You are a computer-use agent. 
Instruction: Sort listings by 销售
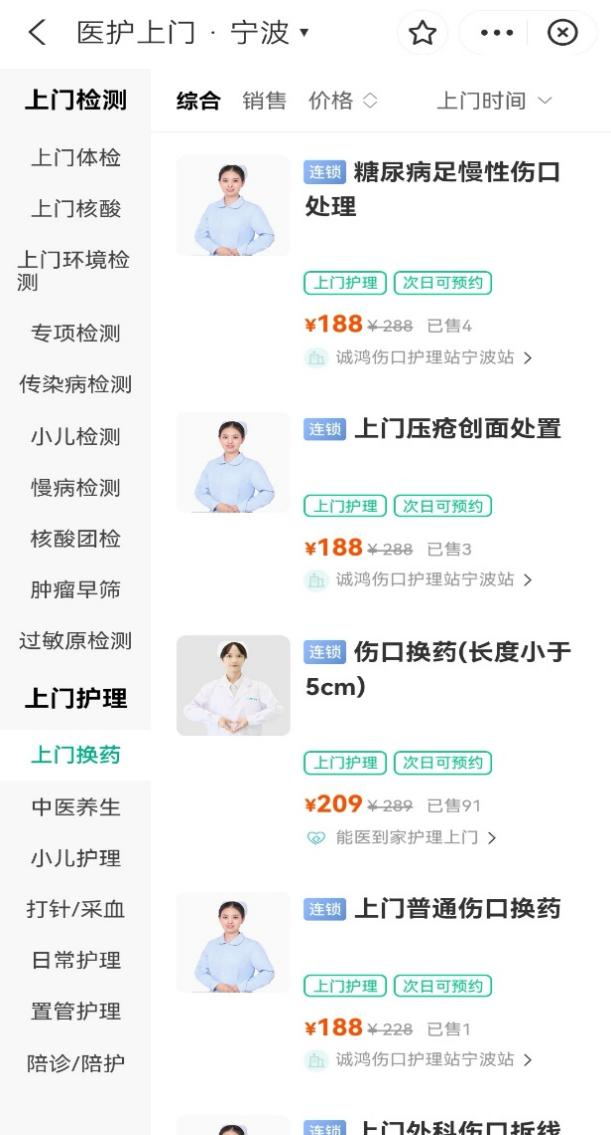point(264,101)
